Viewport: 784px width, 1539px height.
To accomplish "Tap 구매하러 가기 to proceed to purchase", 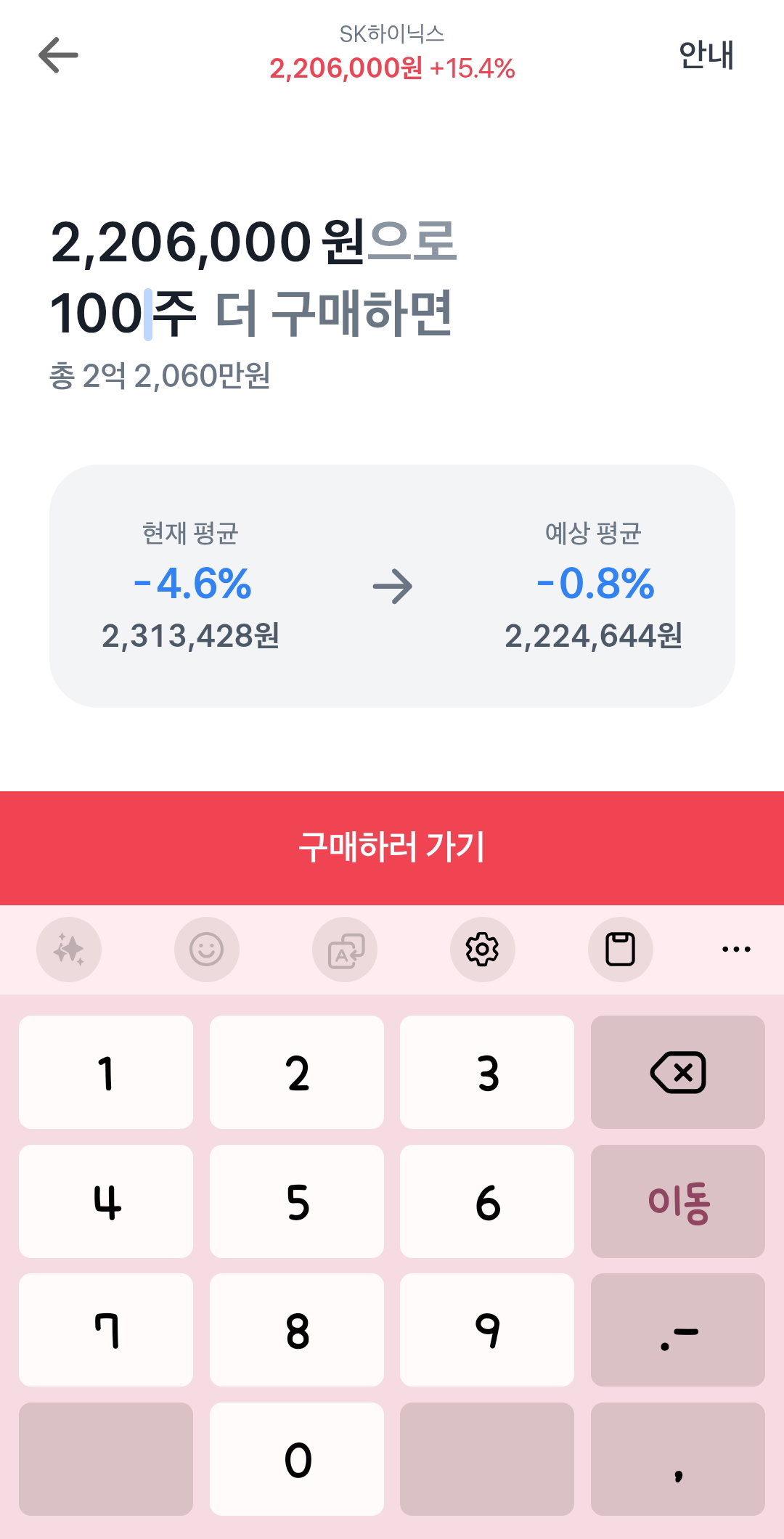I will point(392,848).
